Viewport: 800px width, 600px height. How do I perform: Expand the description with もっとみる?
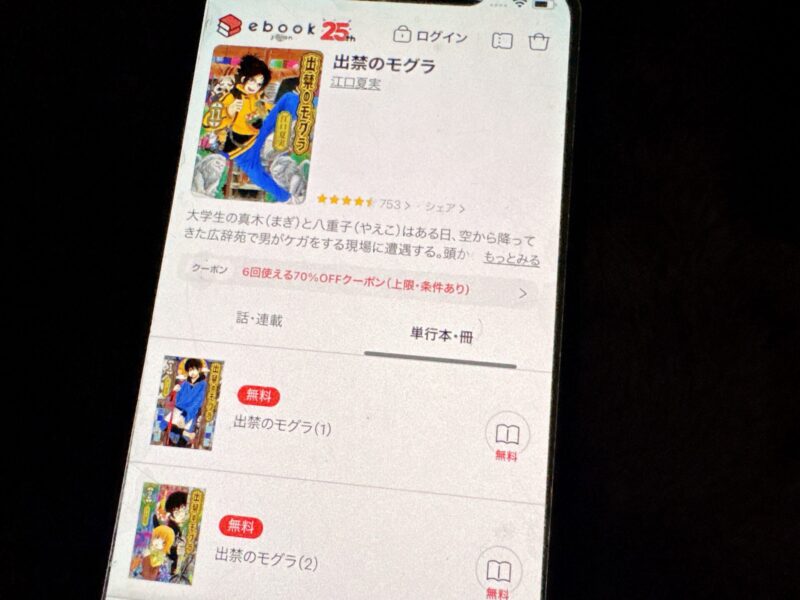[x=511, y=260]
